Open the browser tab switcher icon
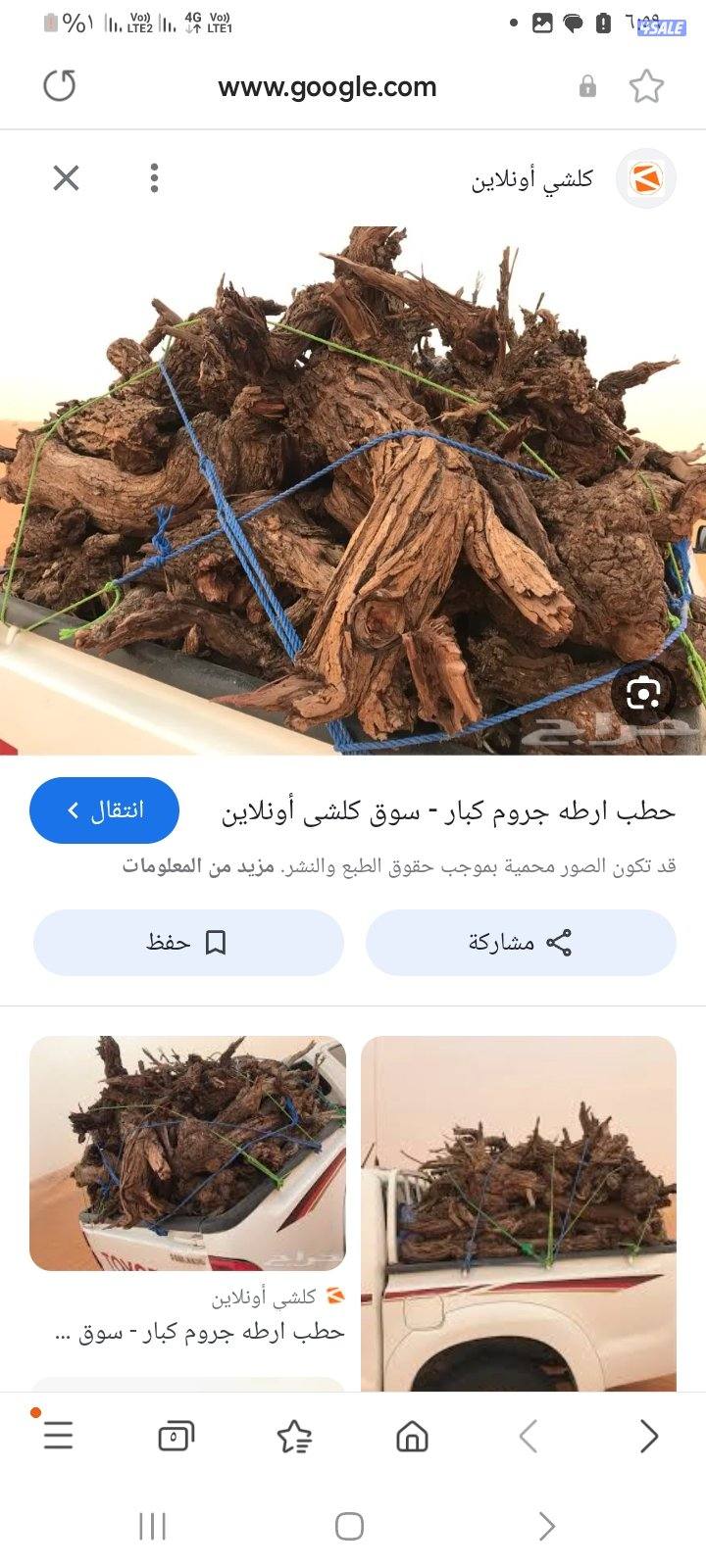 coord(173,1437)
